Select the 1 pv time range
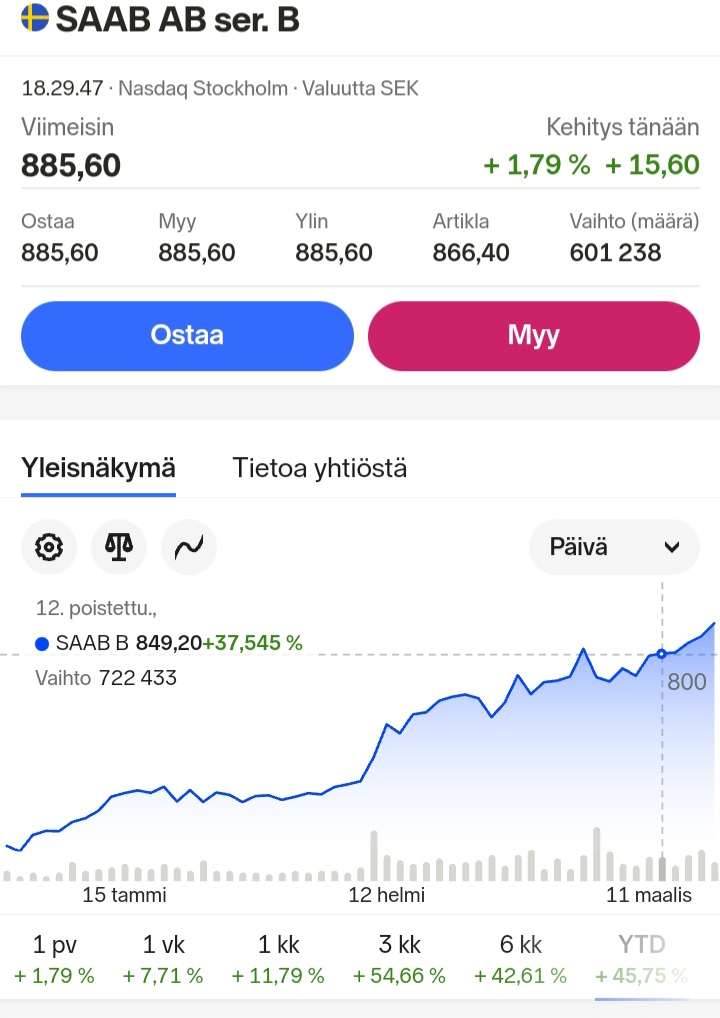Viewport: 720px width, 1018px height. click(54, 958)
